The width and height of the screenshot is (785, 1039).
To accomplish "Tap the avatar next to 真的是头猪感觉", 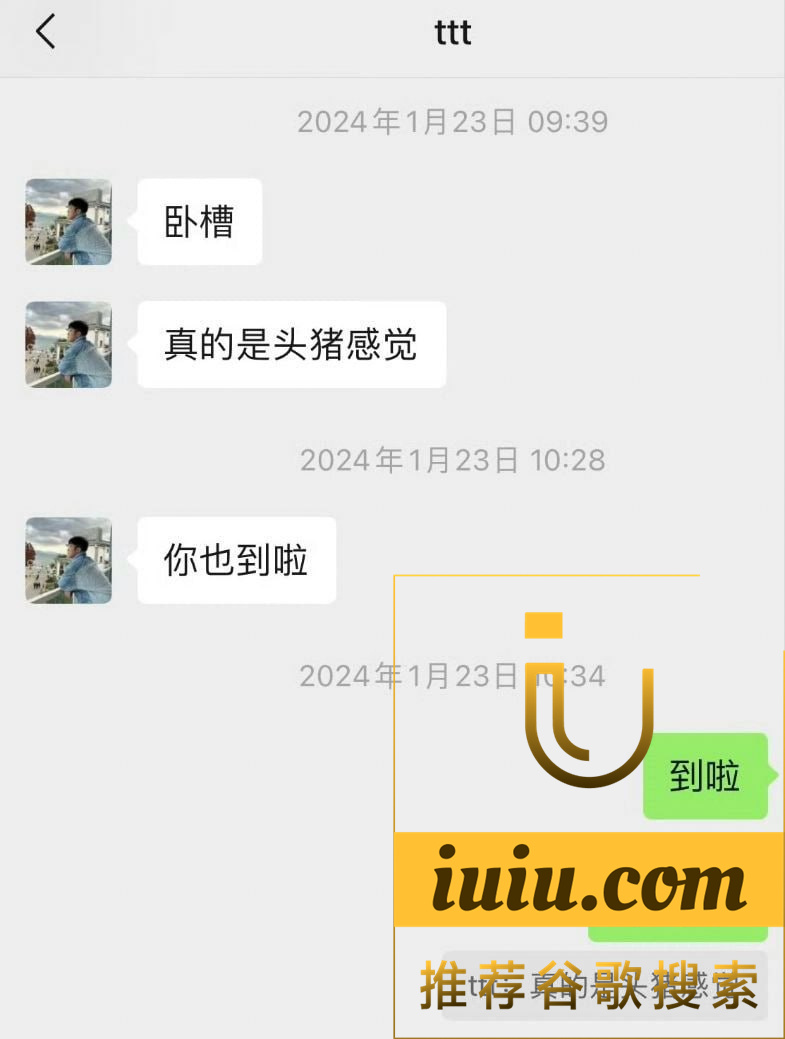I will pos(68,345).
